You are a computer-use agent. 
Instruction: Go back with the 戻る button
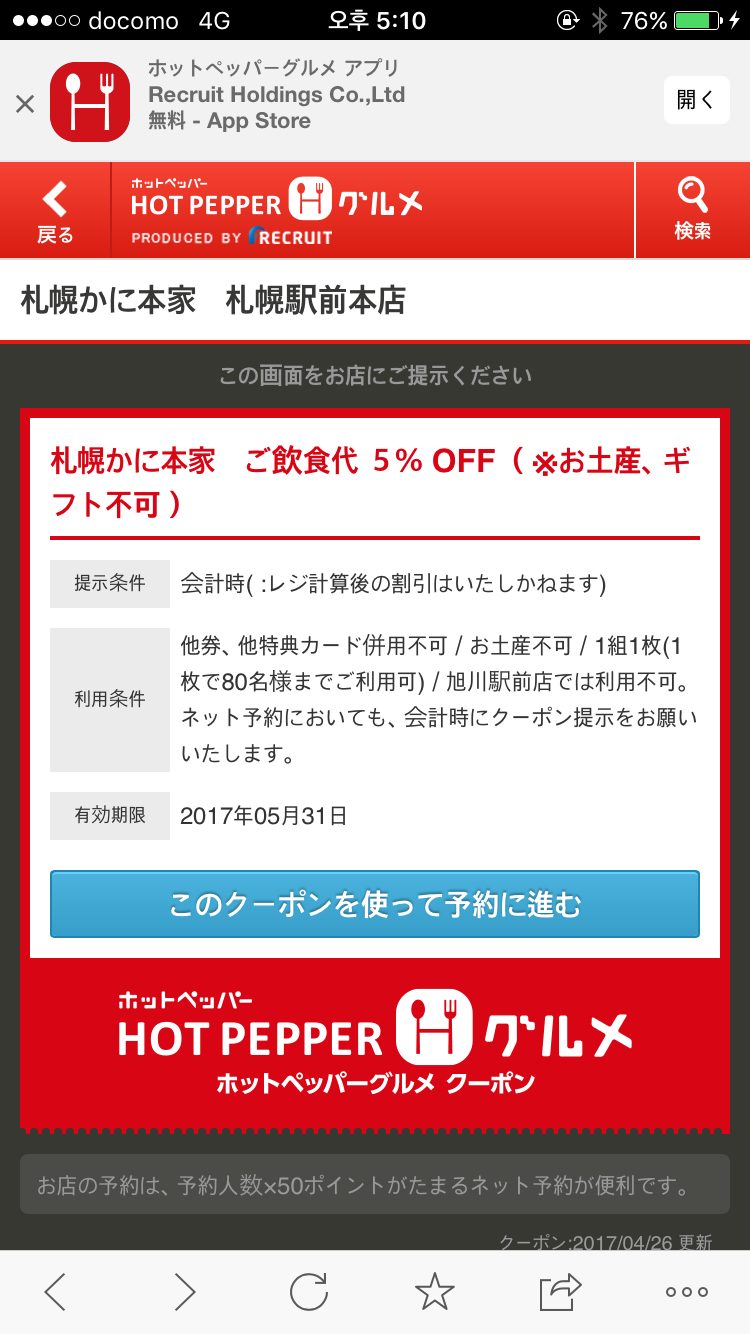pyautogui.click(x=55, y=211)
